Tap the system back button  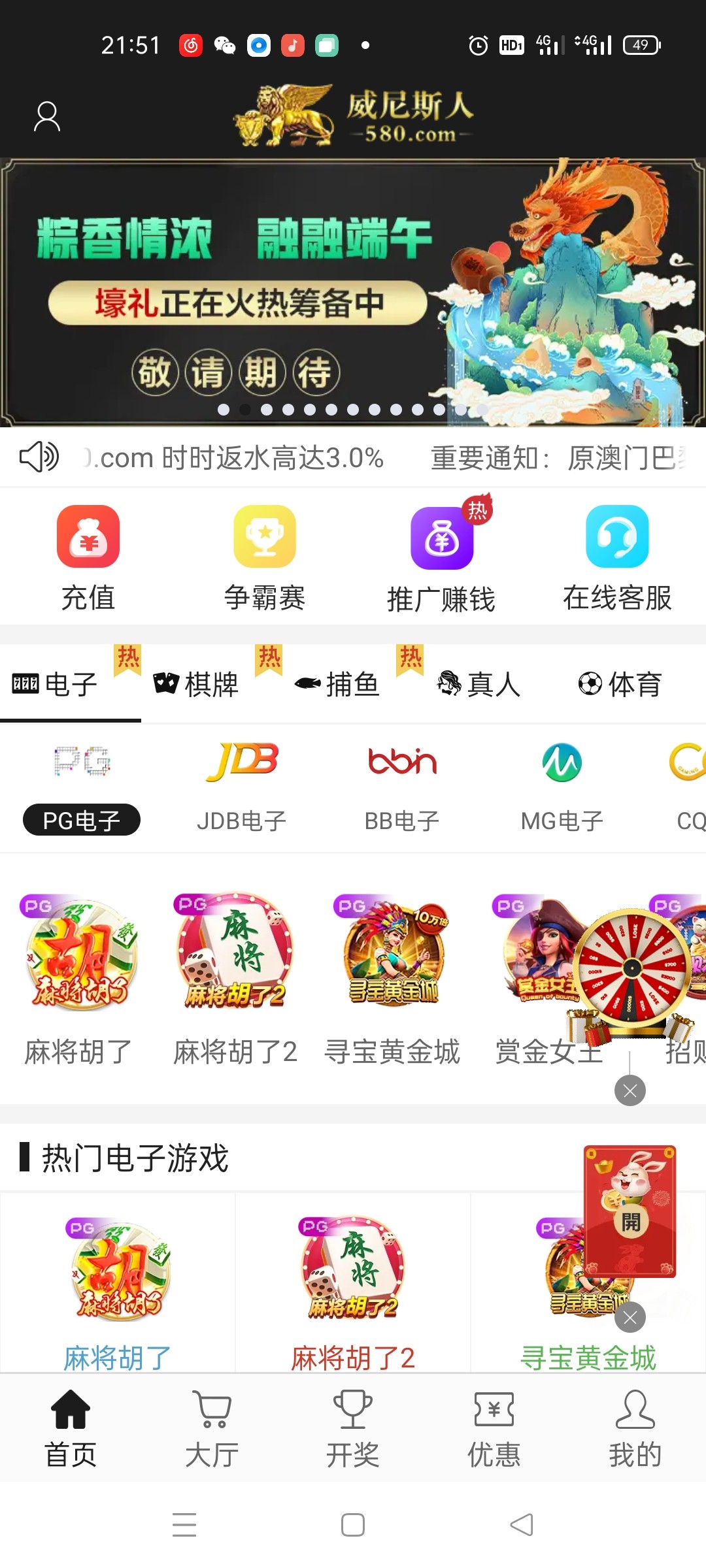tap(522, 1525)
